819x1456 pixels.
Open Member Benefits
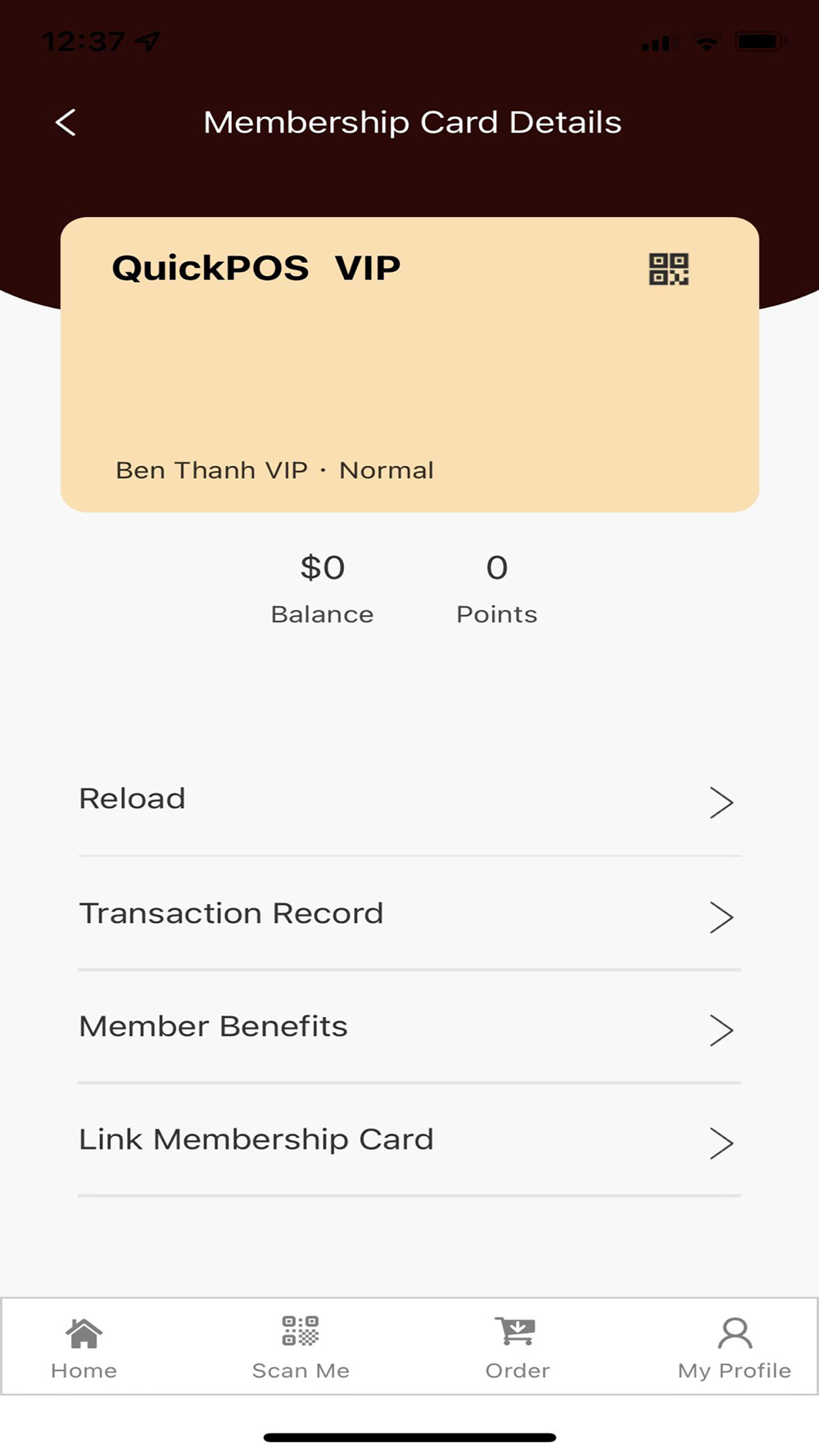click(x=409, y=1027)
